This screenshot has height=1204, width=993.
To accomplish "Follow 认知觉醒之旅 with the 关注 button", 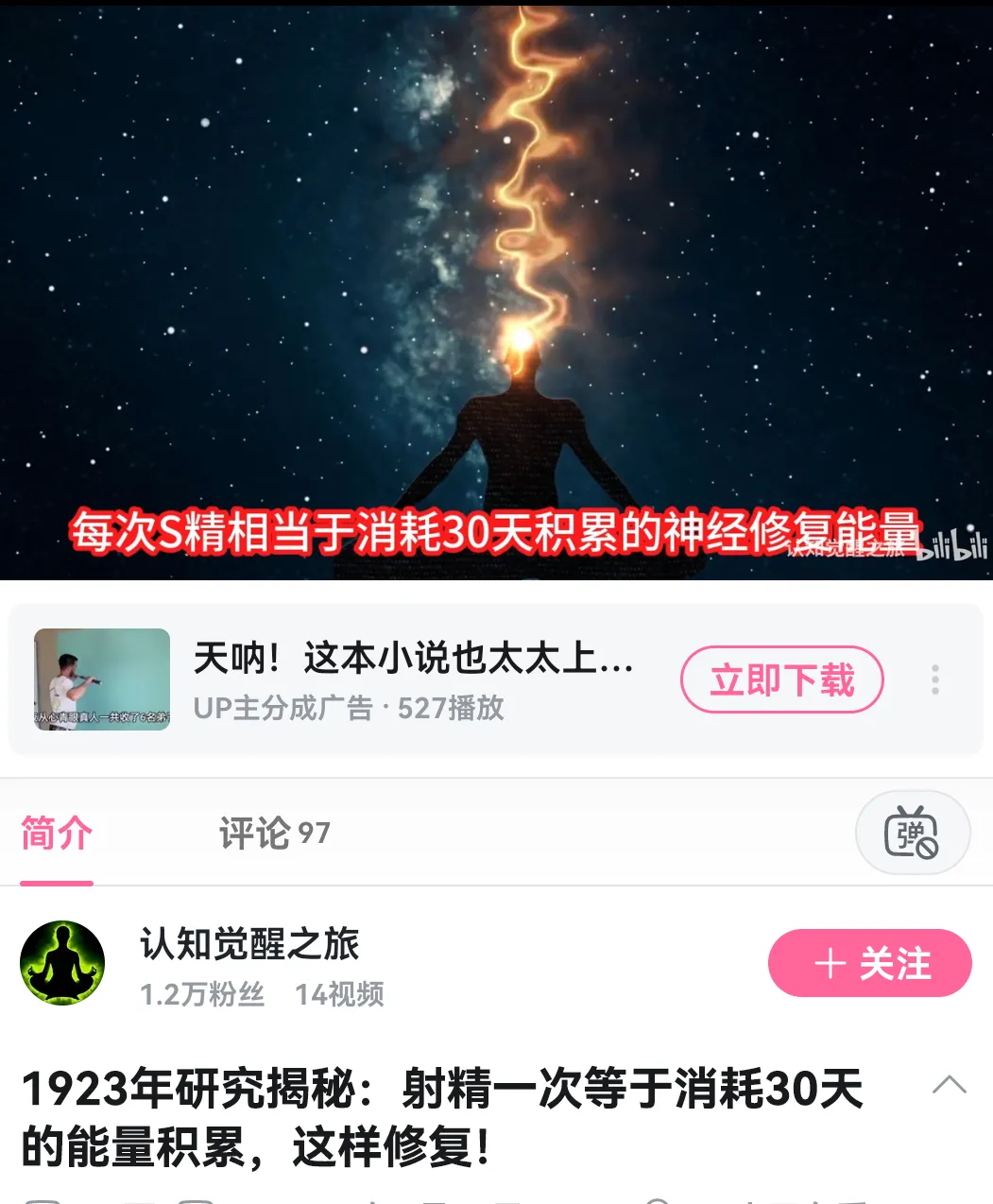I will [x=869, y=963].
